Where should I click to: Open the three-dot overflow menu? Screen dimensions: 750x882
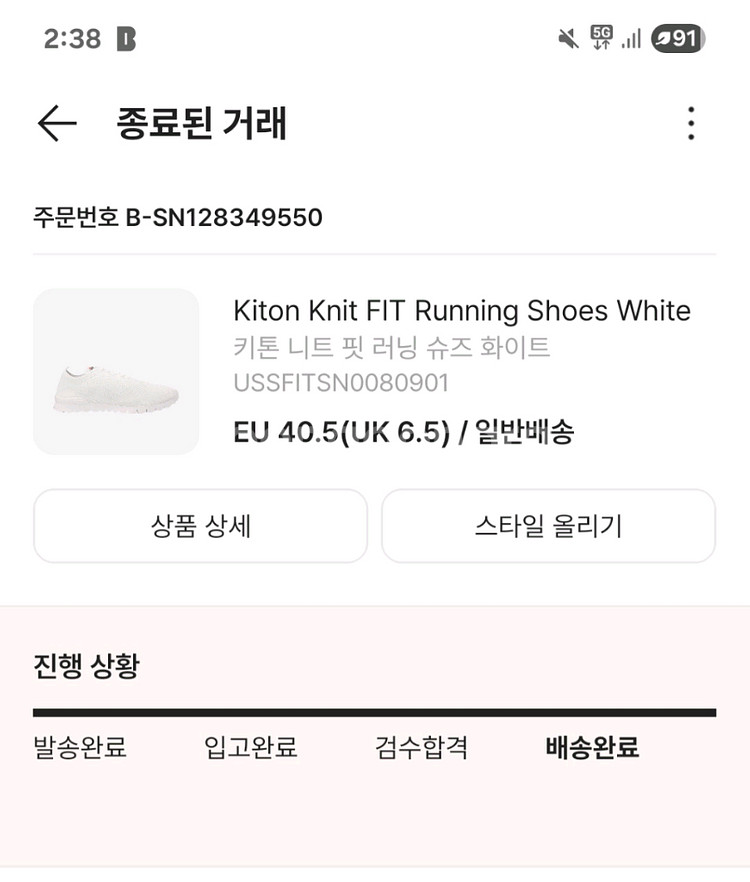coord(691,124)
